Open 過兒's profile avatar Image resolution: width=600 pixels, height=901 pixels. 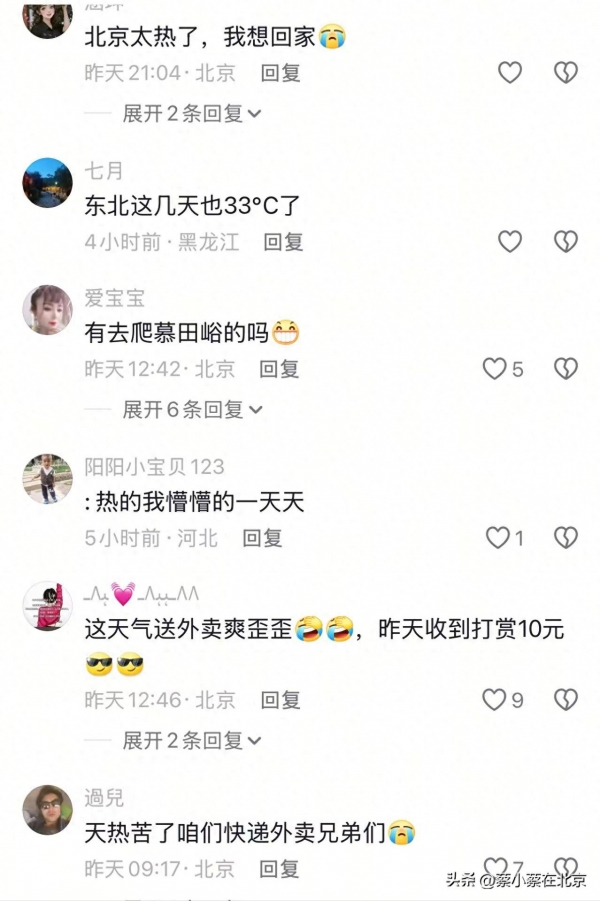click(47, 810)
